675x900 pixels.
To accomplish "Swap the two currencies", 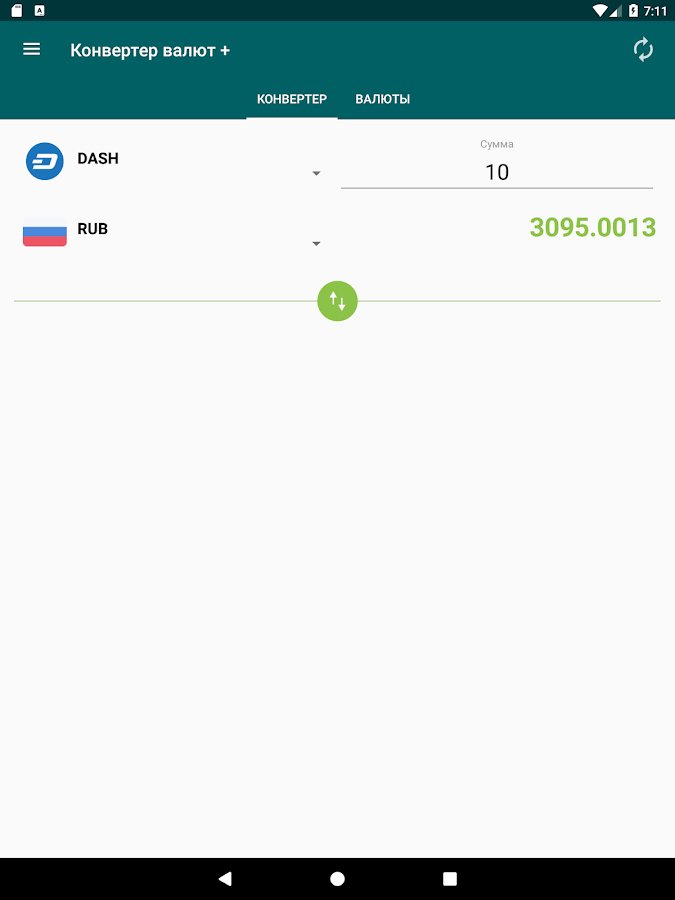I will [x=337, y=301].
